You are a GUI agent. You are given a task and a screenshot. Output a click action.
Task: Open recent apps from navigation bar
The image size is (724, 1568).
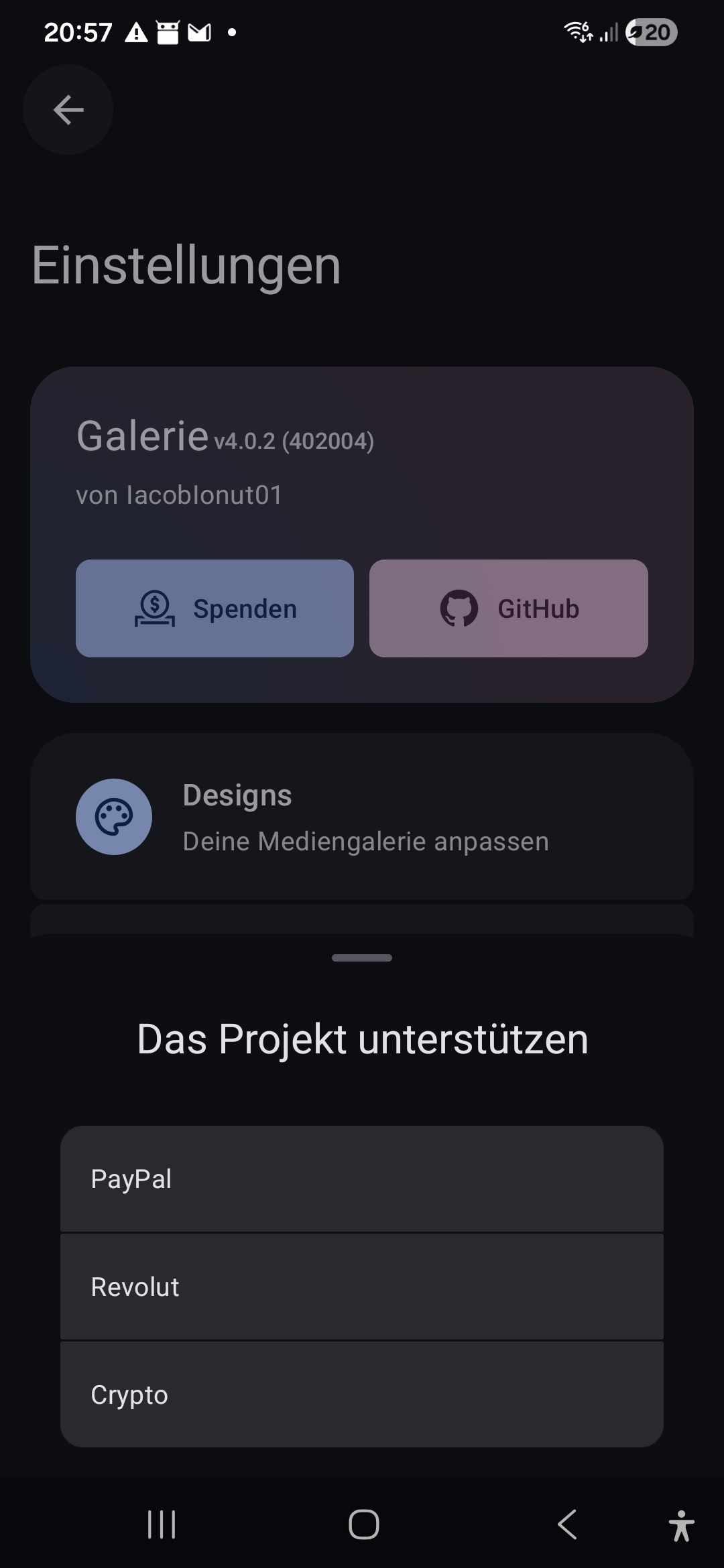click(x=162, y=1524)
